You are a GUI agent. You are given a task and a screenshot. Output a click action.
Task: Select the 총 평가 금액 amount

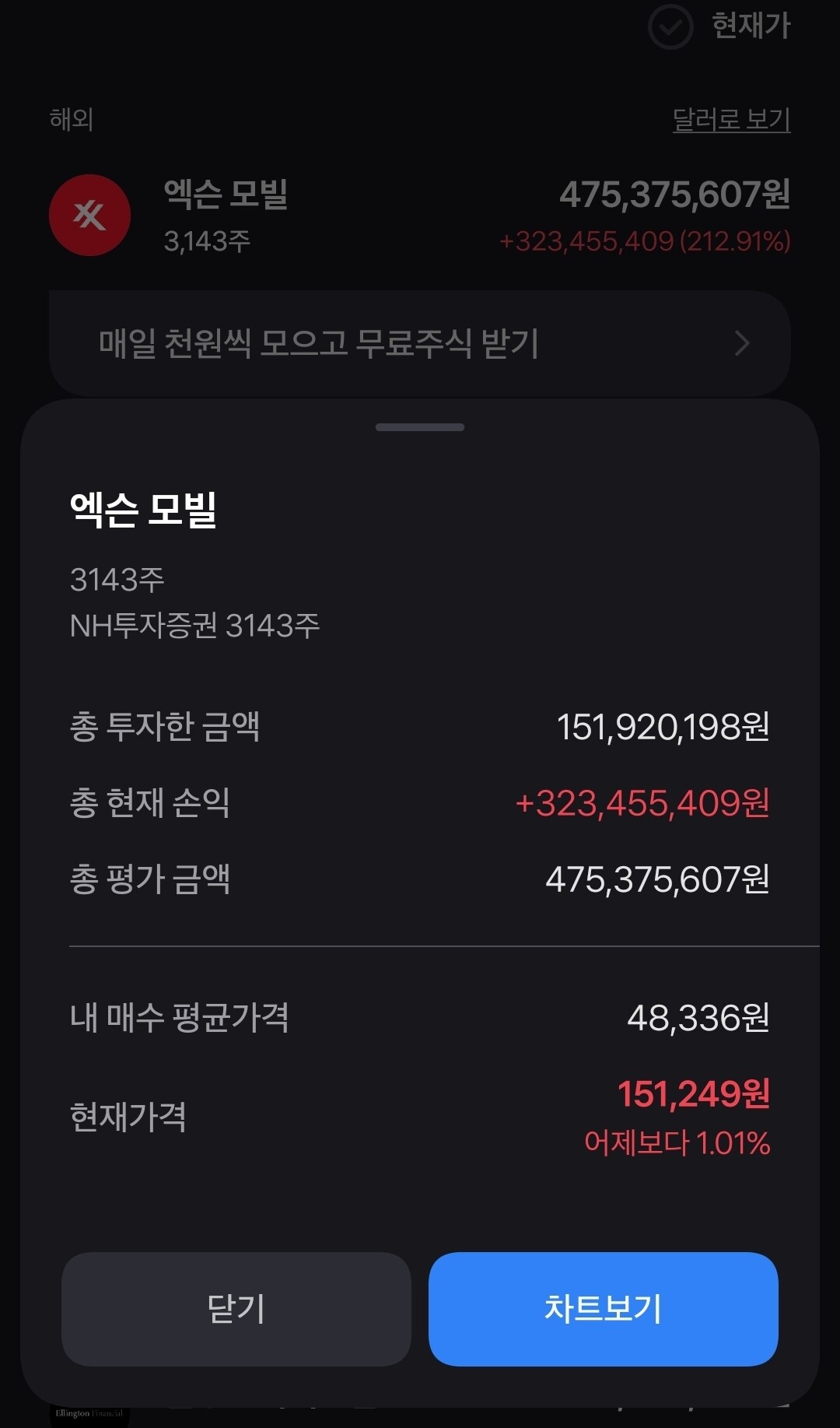pos(659,879)
